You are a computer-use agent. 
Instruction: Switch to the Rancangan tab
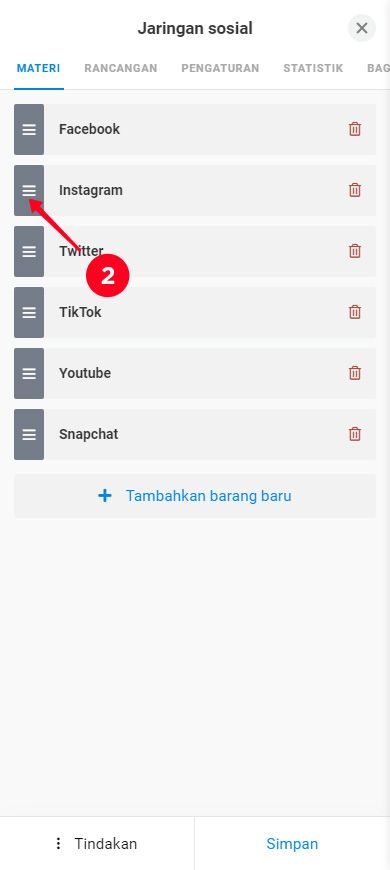[120, 68]
